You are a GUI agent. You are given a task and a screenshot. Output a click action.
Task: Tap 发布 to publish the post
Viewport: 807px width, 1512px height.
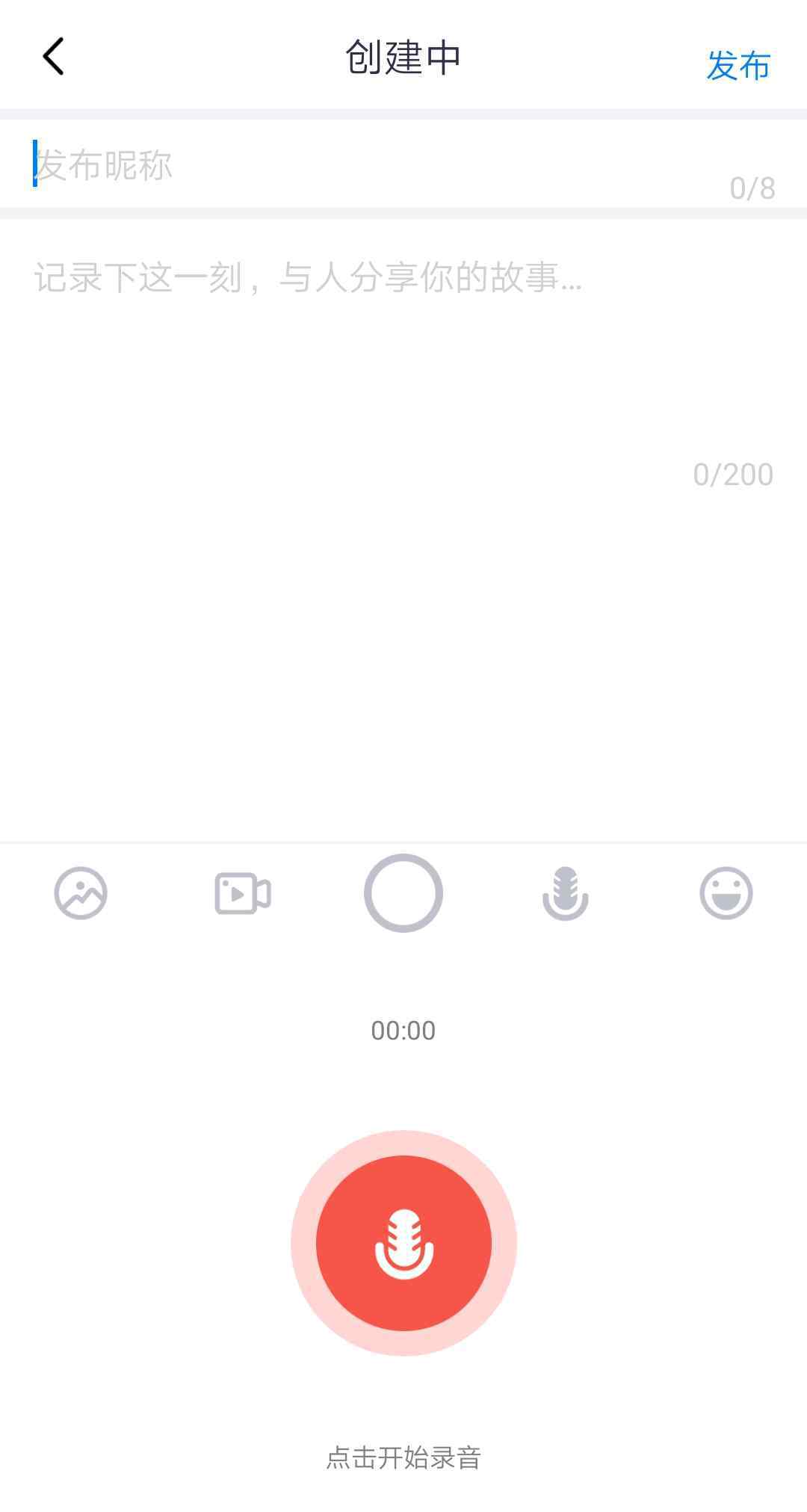[738, 65]
